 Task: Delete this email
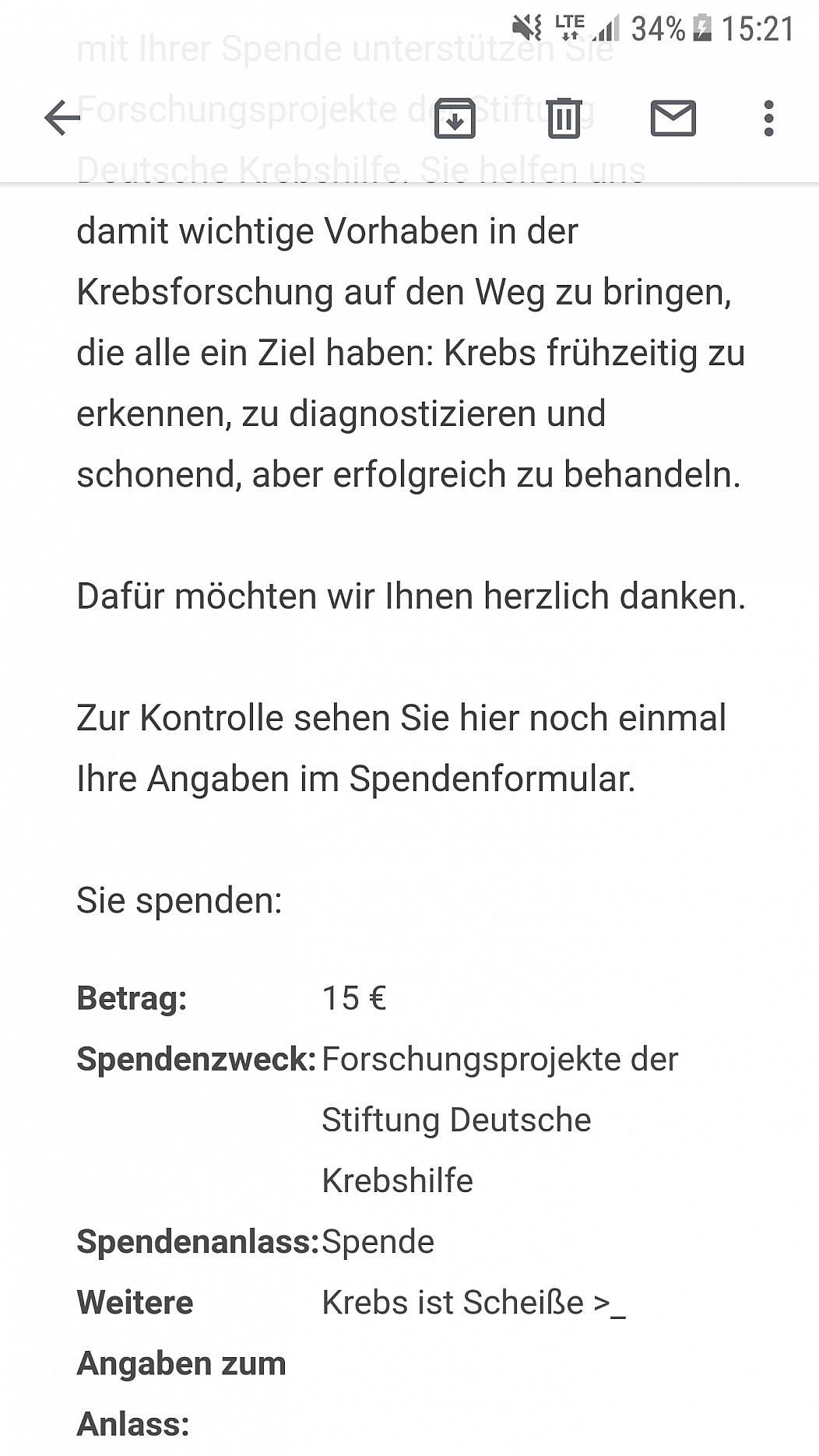click(564, 118)
